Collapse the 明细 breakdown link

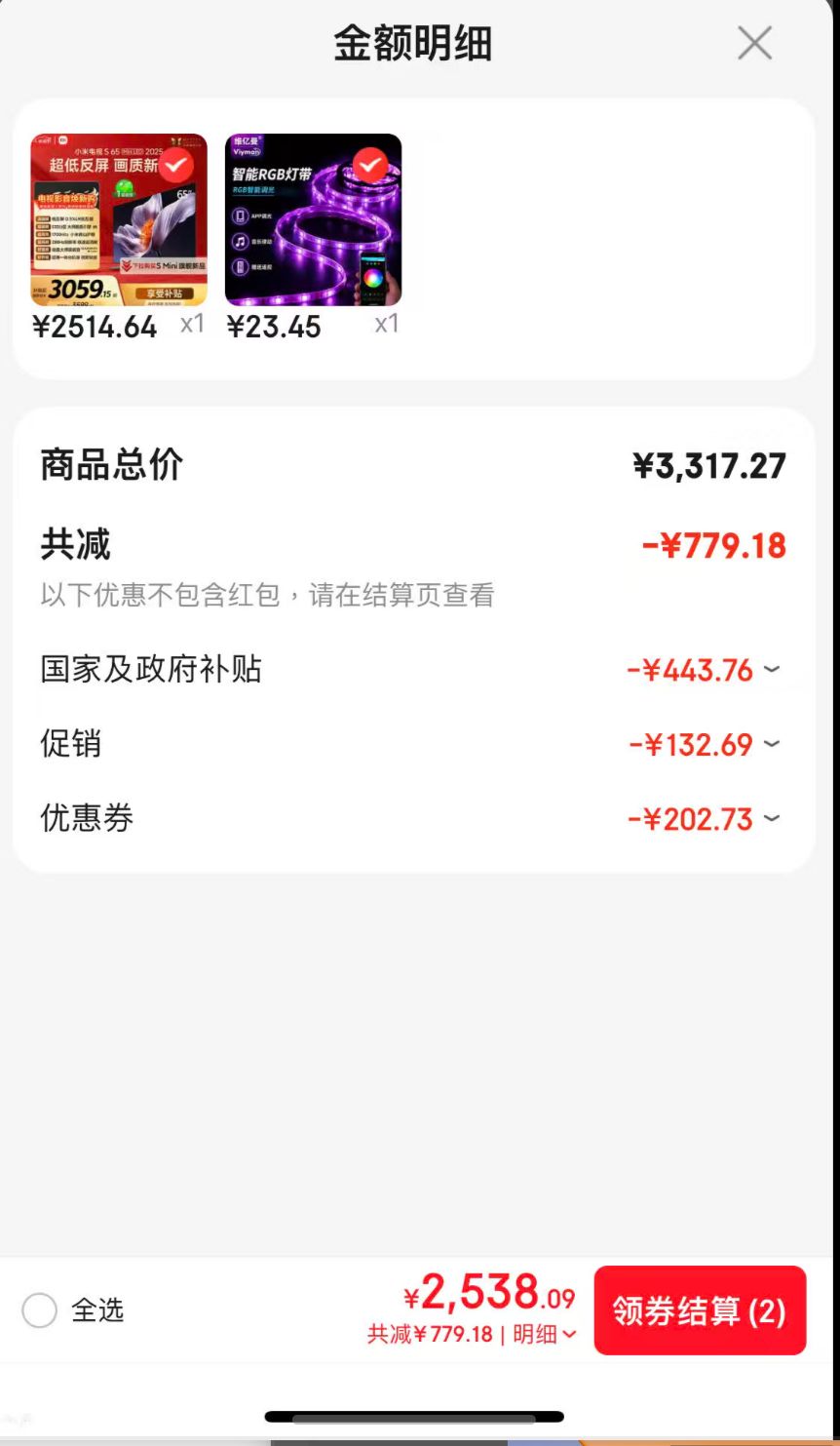pos(545,1334)
